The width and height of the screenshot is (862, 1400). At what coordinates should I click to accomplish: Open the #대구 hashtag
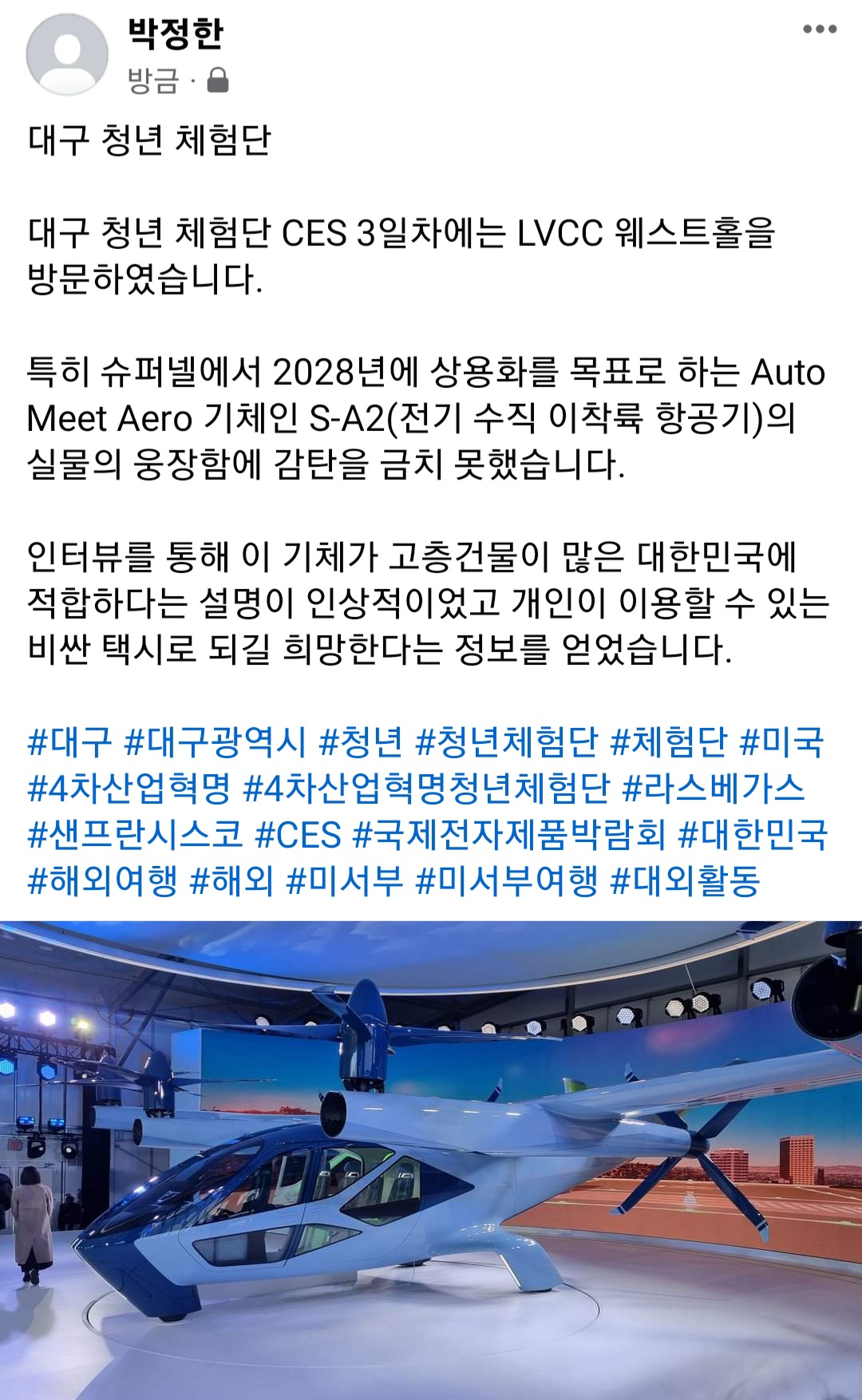[x=69, y=742]
